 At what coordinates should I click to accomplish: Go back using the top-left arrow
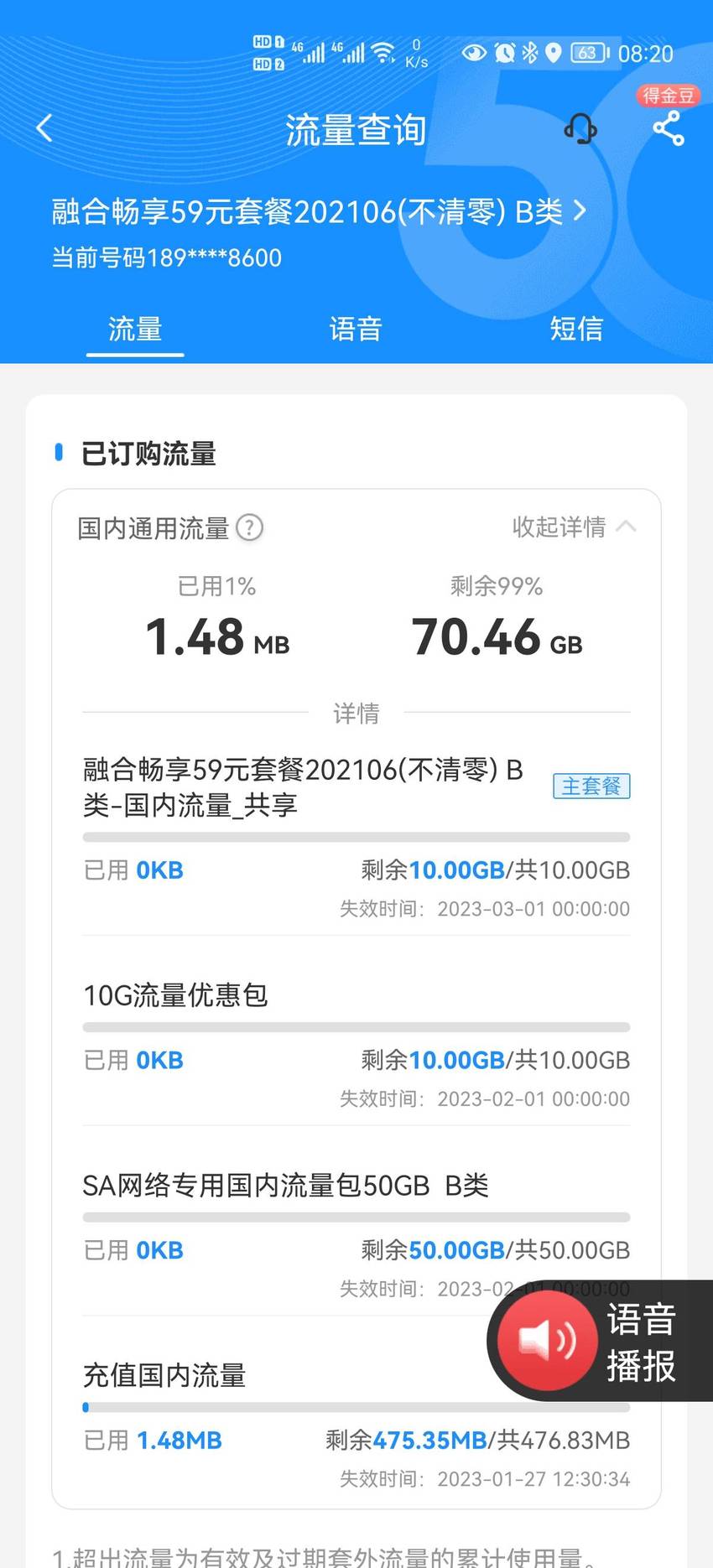point(45,128)
